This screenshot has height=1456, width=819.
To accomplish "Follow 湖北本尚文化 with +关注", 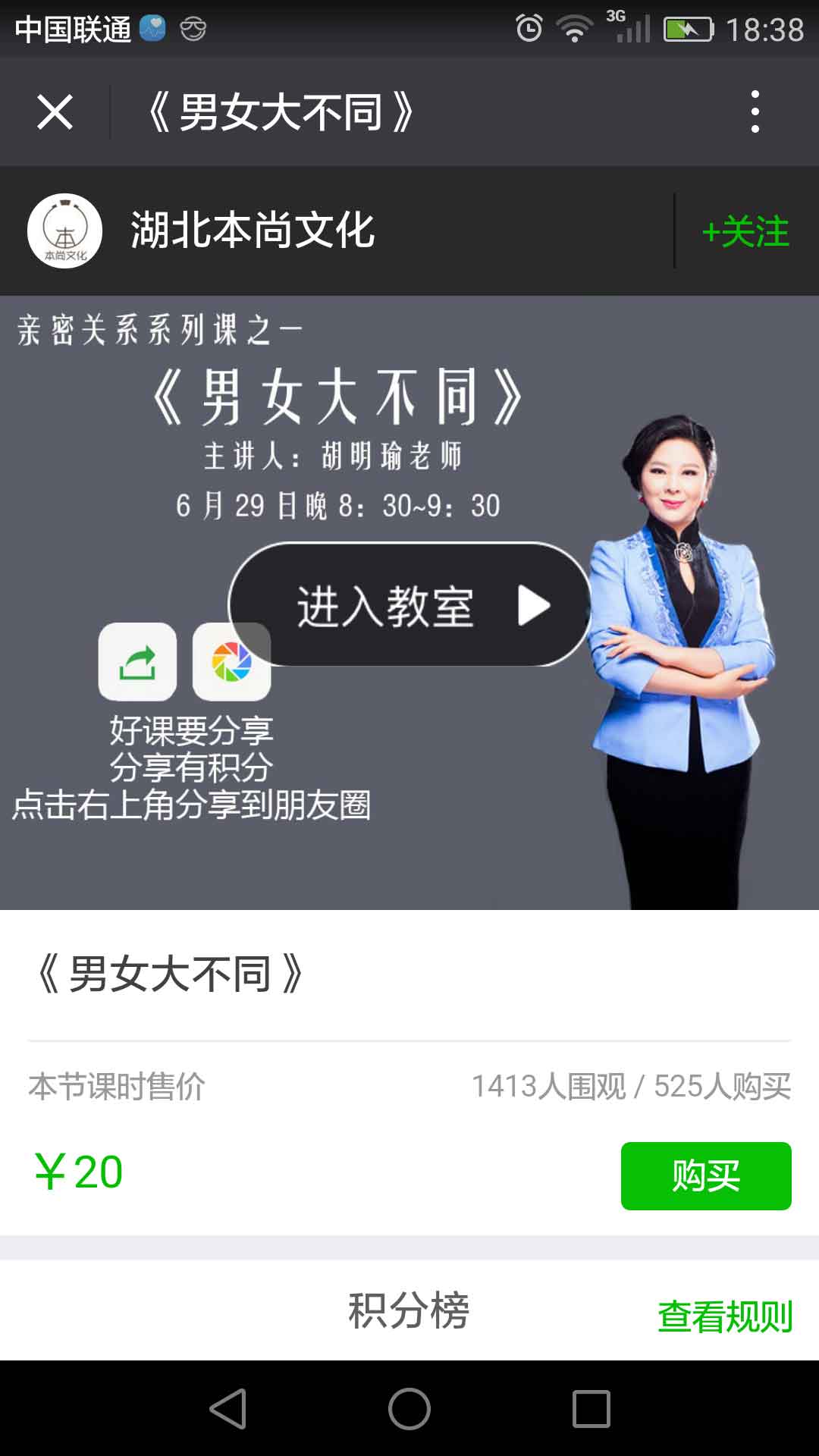I will click(x=745, y=231).
